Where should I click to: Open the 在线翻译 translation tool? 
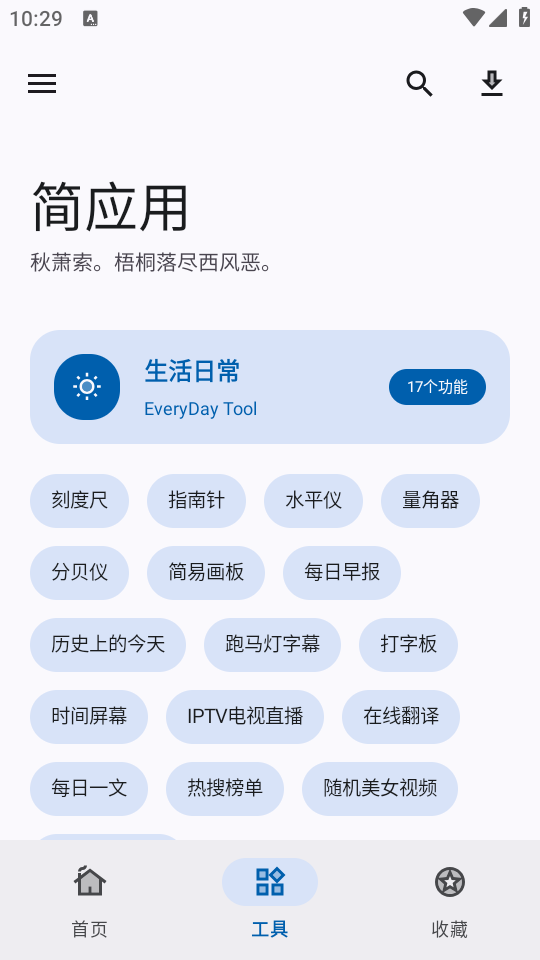click(401, 717)
